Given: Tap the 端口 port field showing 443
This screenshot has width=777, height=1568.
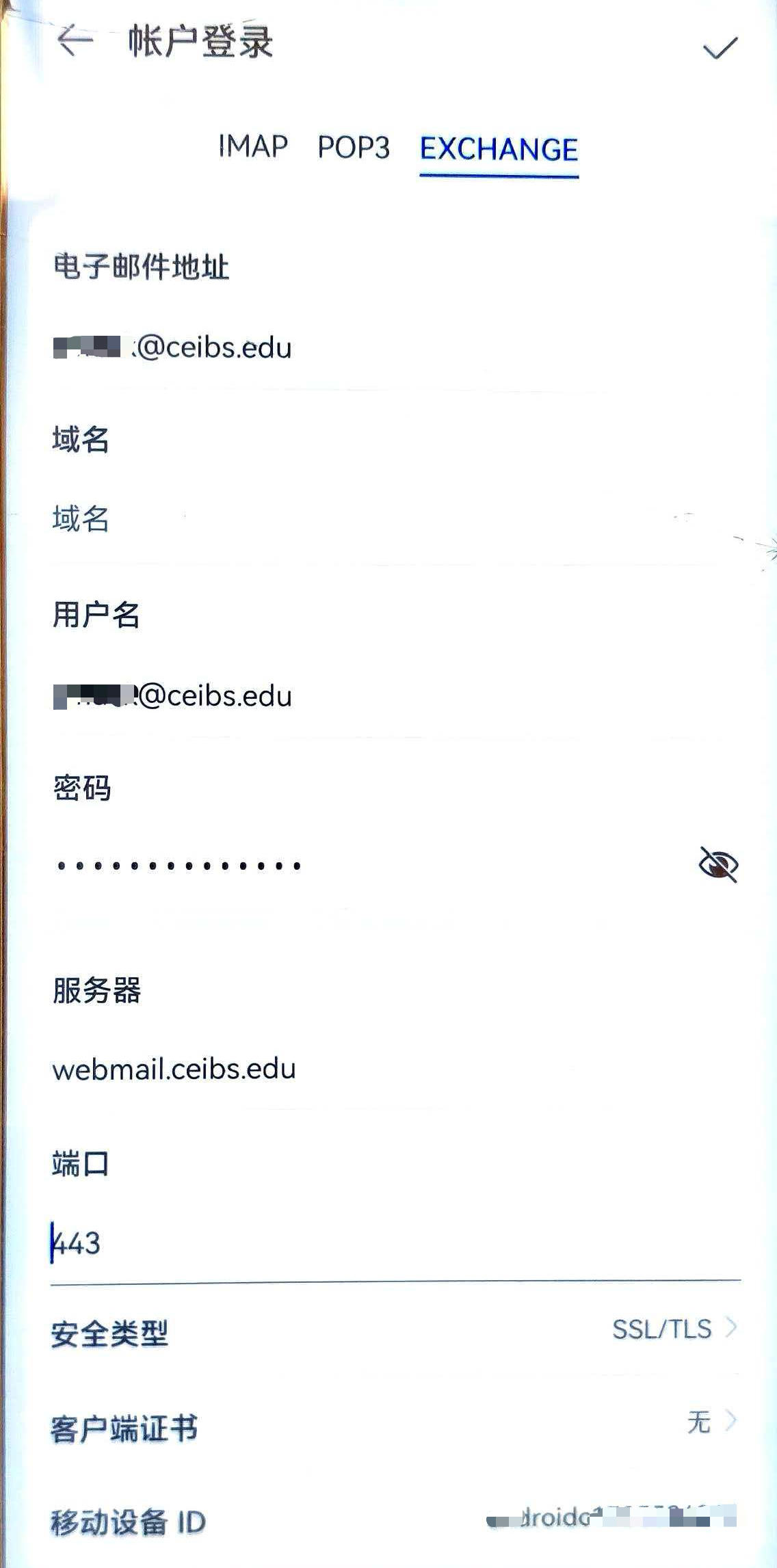Looking at the screenshot, I should 342,1243.
